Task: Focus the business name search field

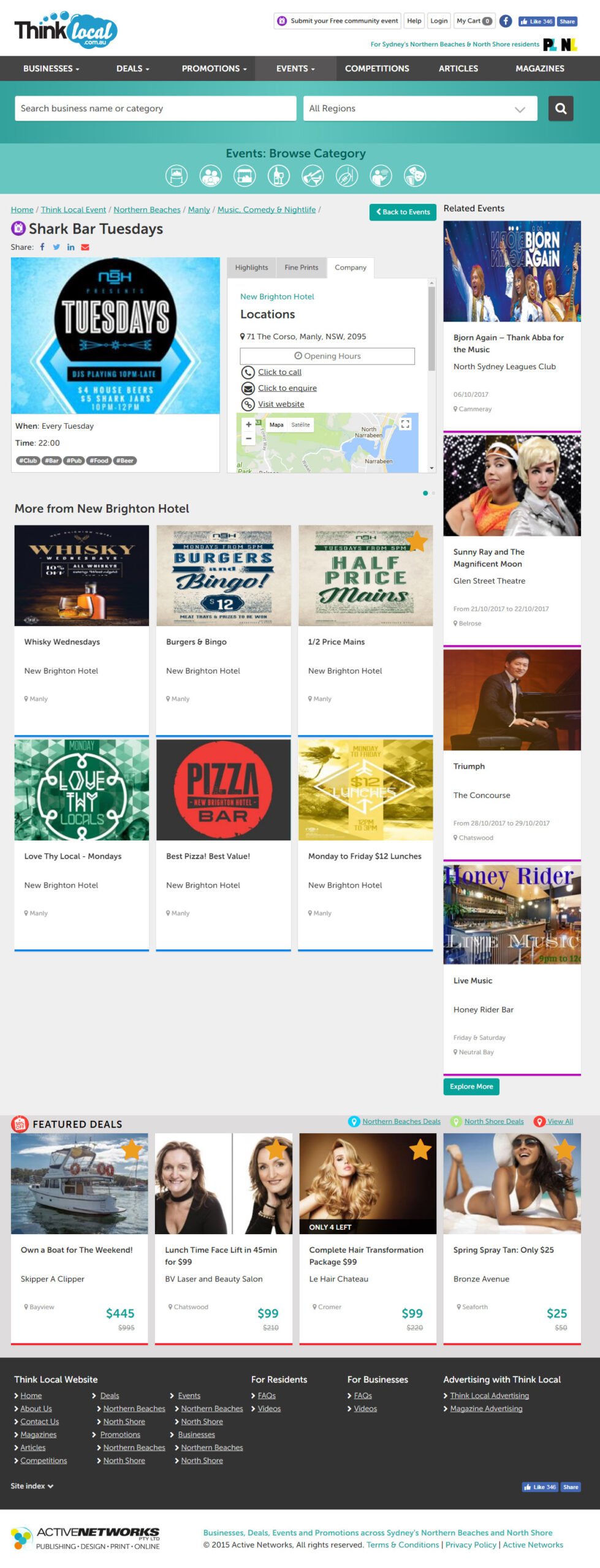Action: [155, 108]
